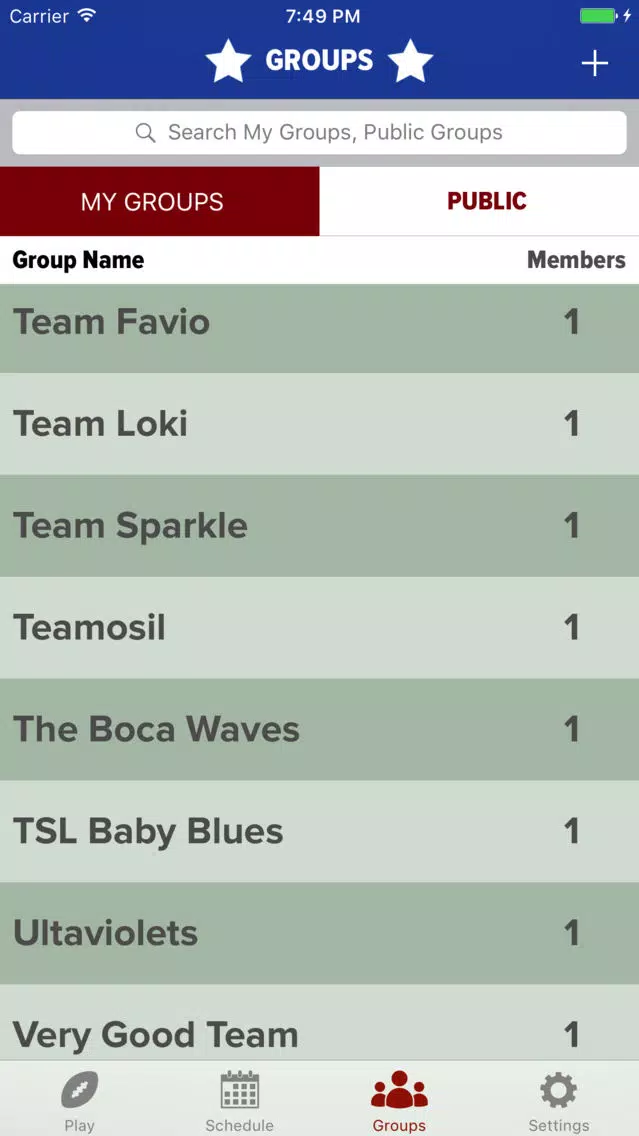Screen dimensions: 639x1136
Task: Open the Very Good Team group
Action: pos(320,1022)
